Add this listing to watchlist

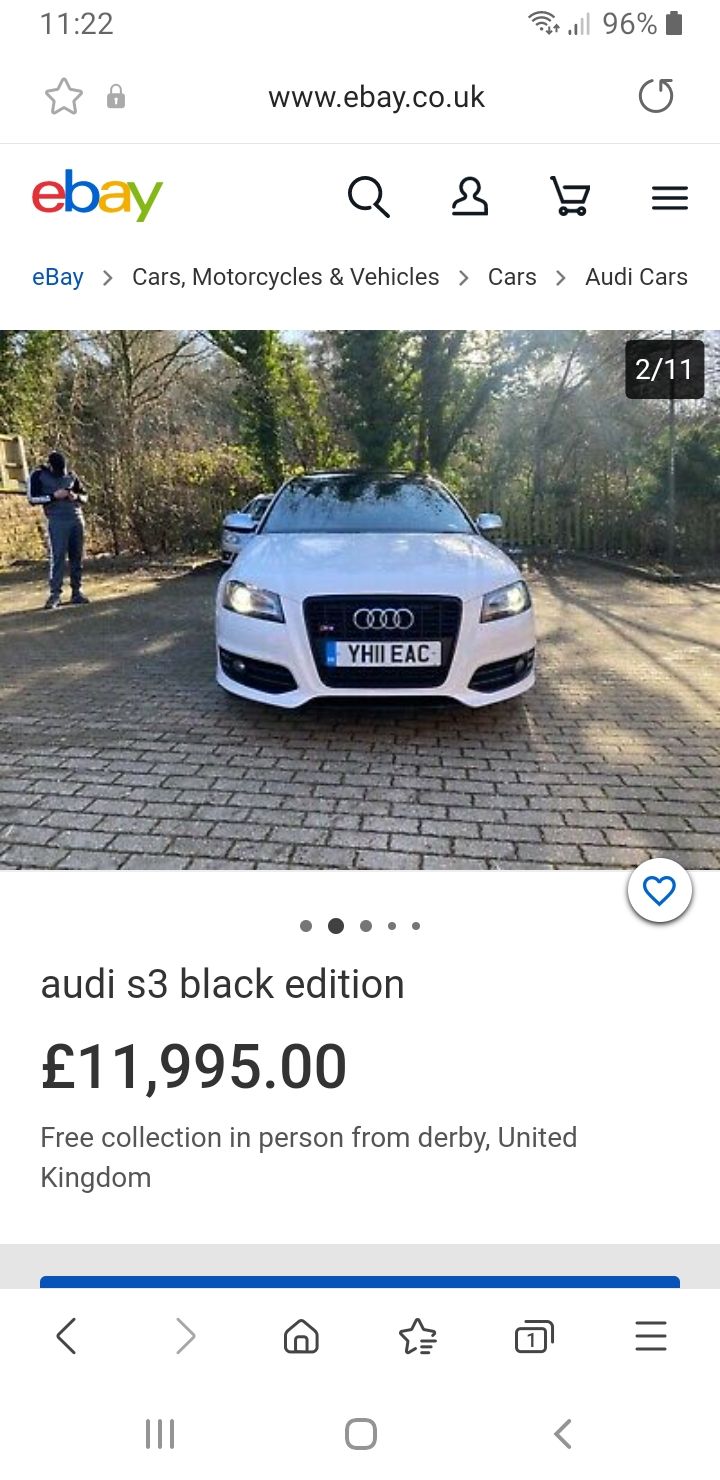[659, 890]
